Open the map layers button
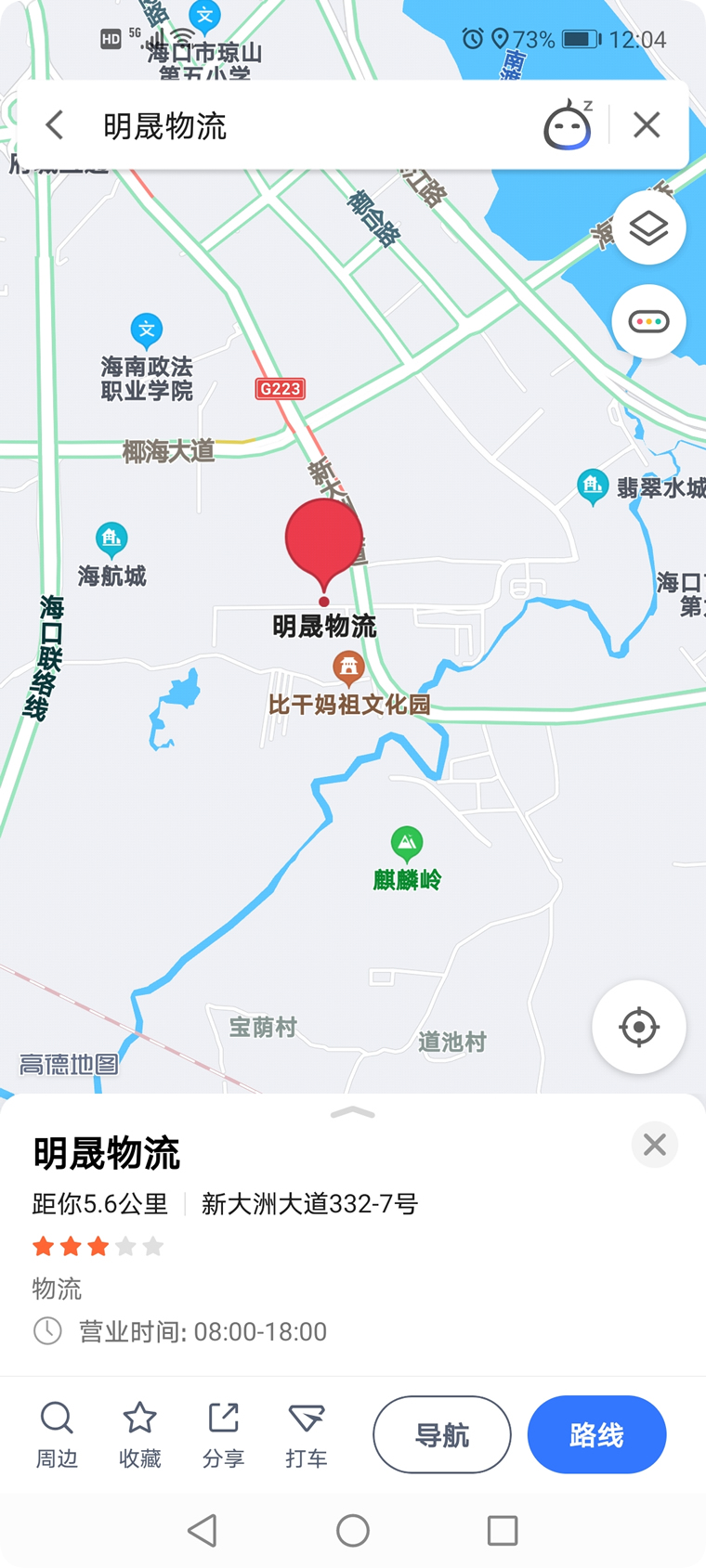Image resolution: width=706 pixels, height=1568 pixels. click(648, 227)
